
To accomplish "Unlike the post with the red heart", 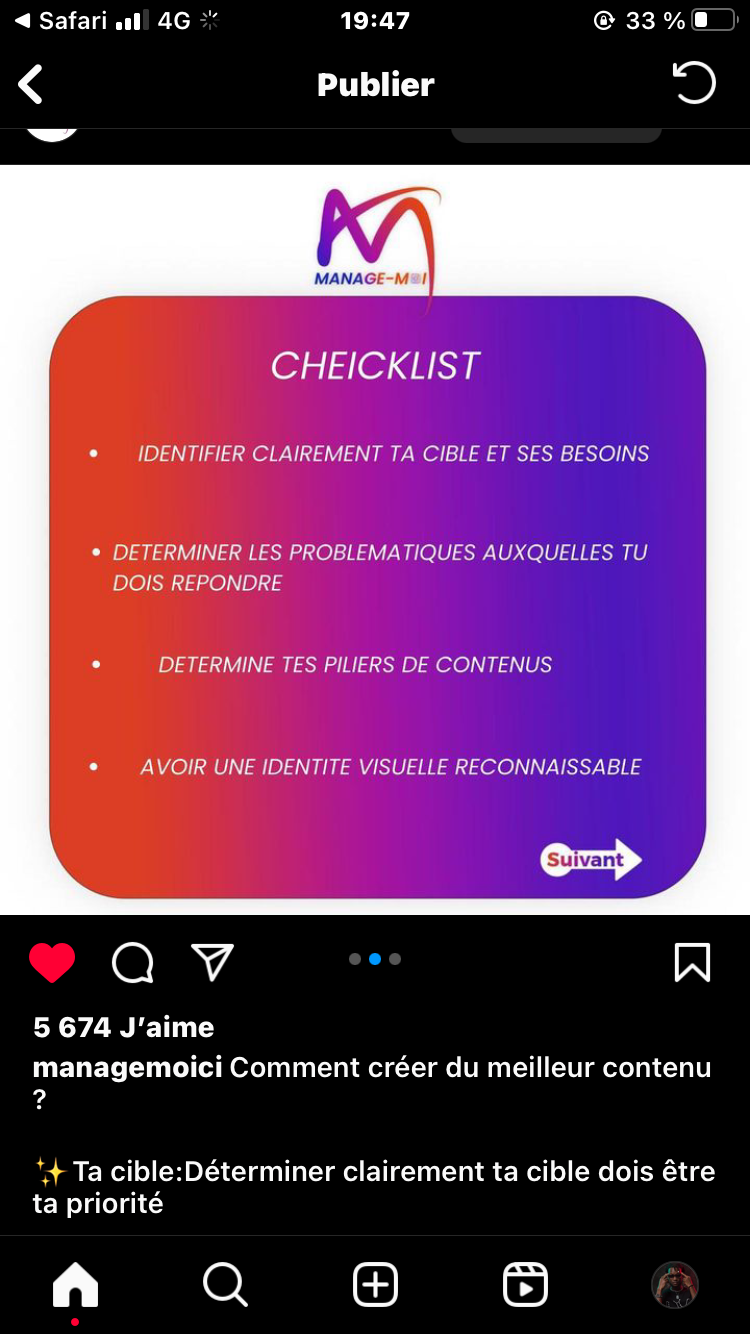I will tap(52, 963).
